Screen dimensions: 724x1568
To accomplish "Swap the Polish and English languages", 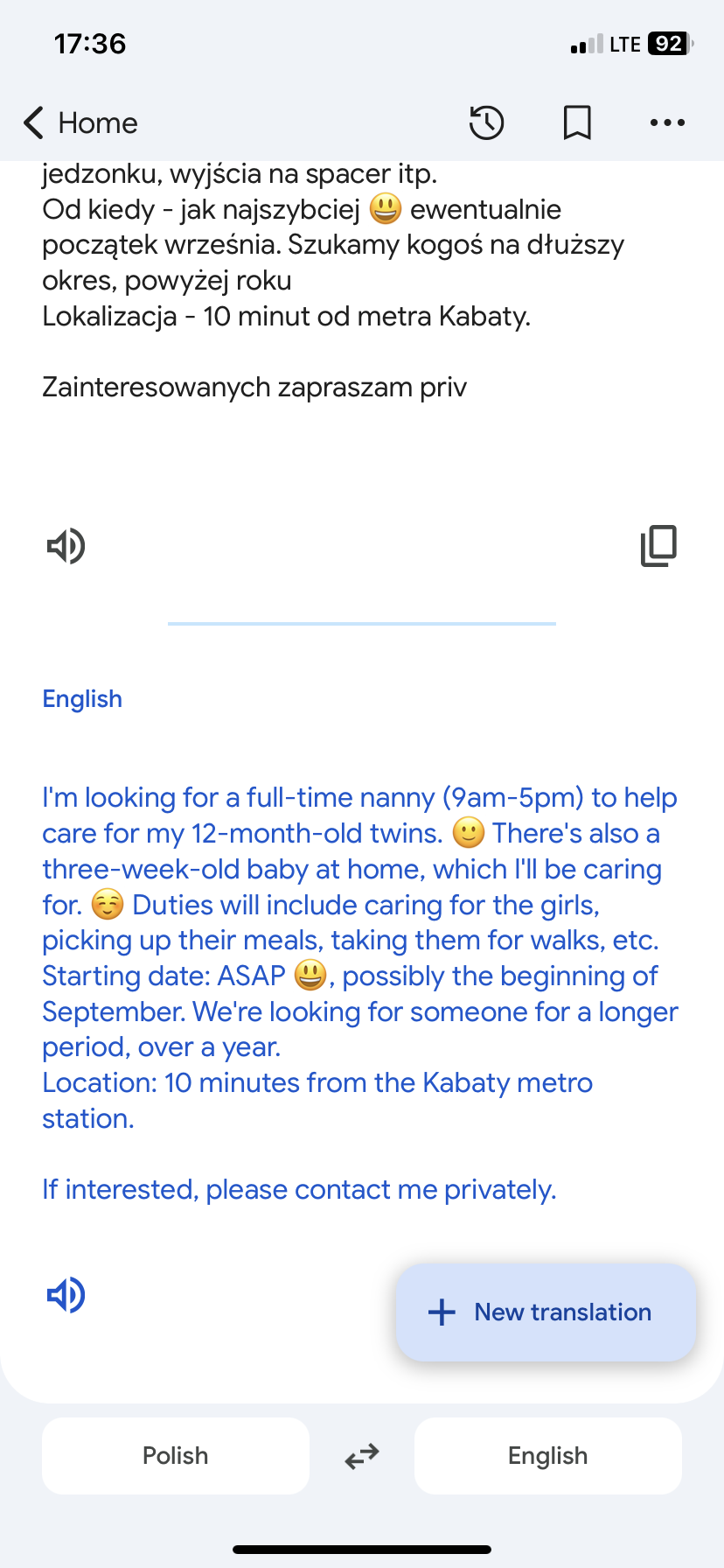I will tap(362, 1456).
